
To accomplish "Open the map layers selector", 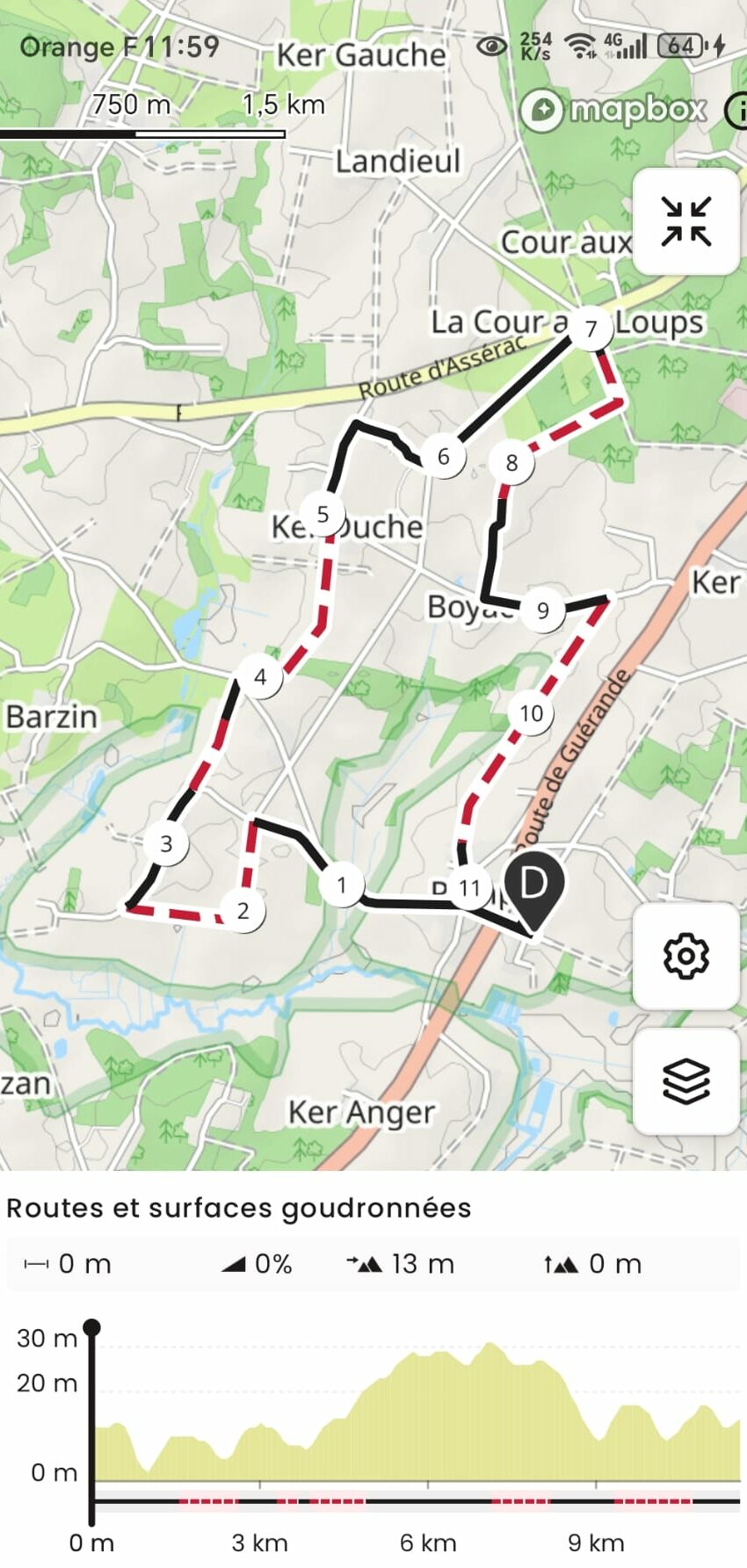I will 685,1081.
